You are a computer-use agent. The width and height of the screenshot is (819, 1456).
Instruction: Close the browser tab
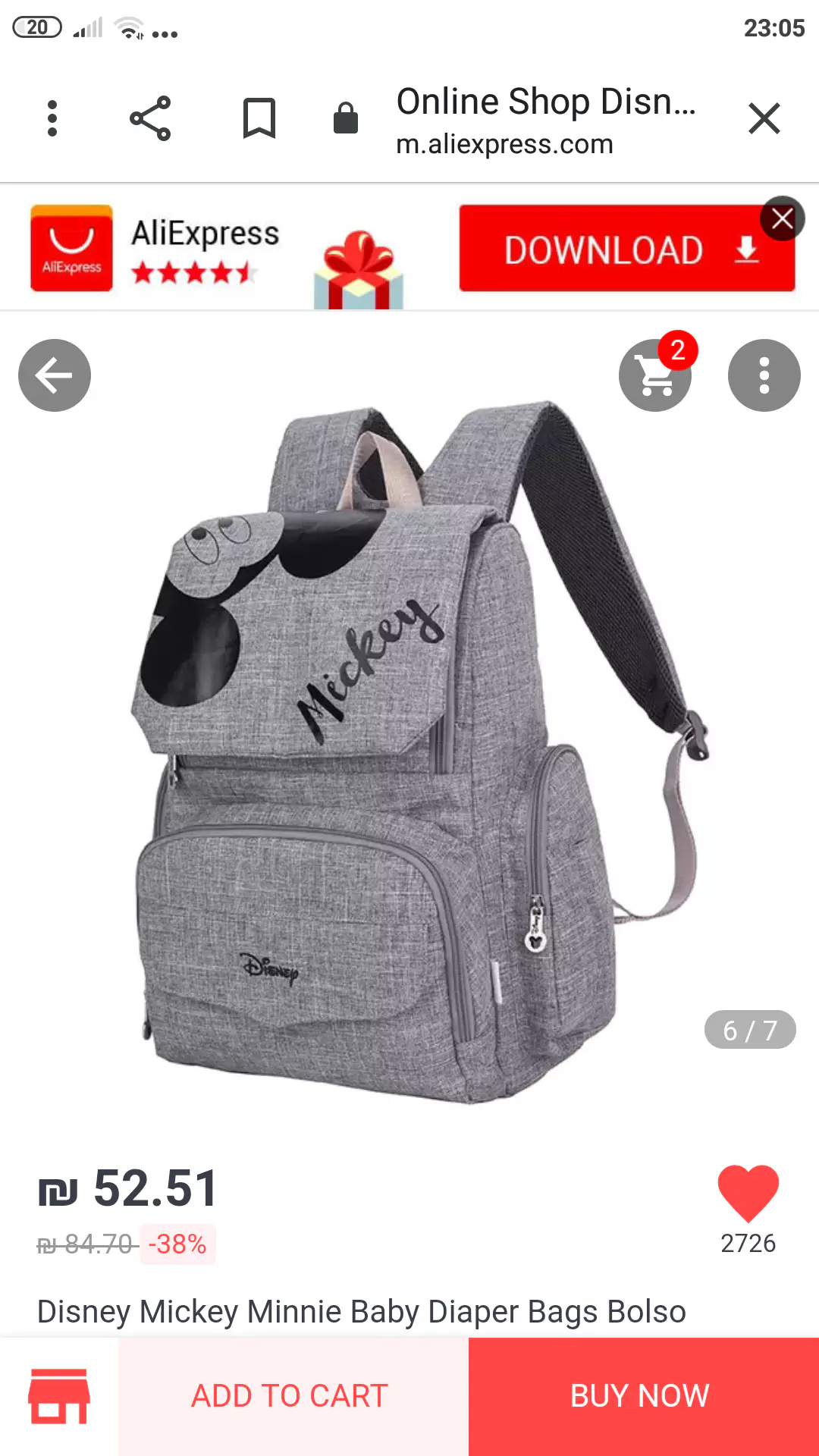pyautogui.click(x=764, y=118)
